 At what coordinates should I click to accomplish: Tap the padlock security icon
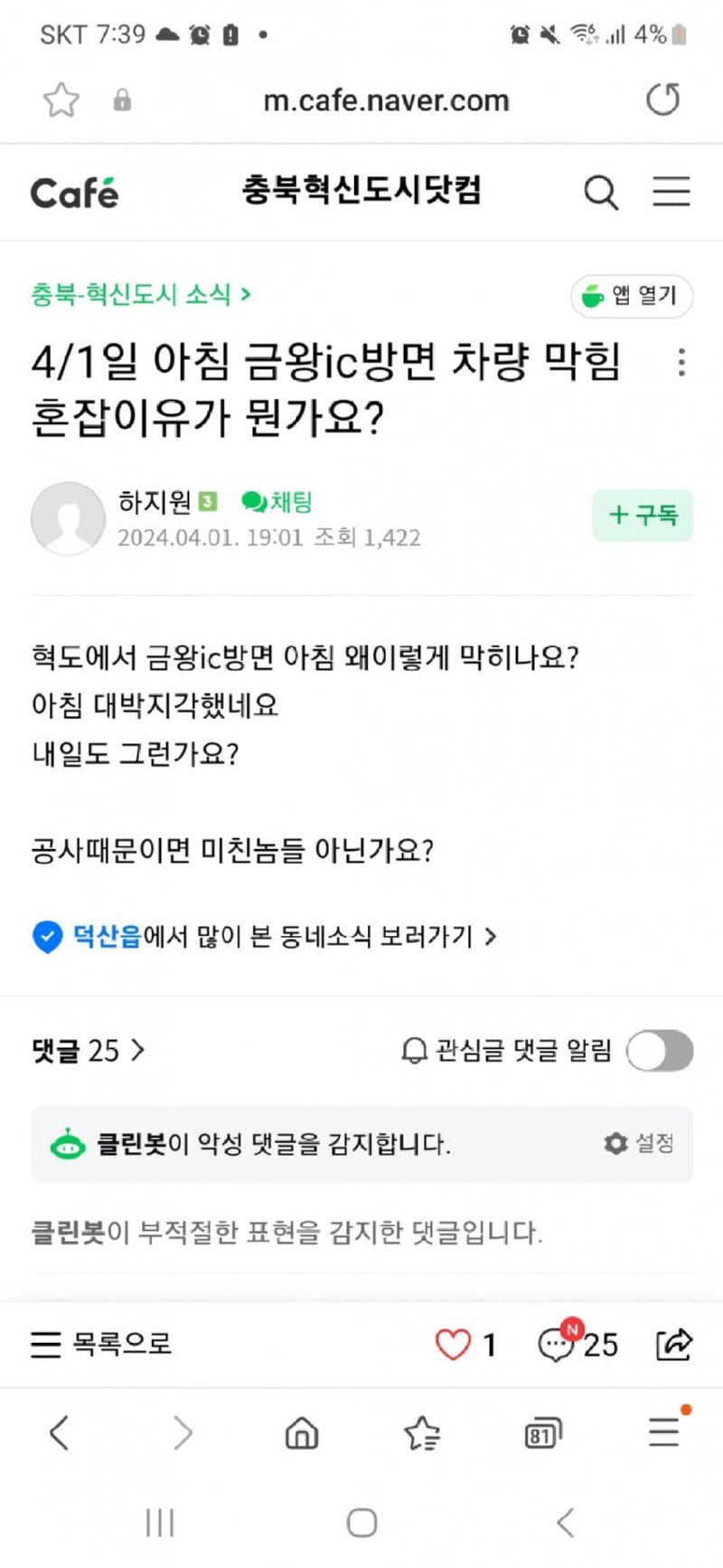(123, 99)
